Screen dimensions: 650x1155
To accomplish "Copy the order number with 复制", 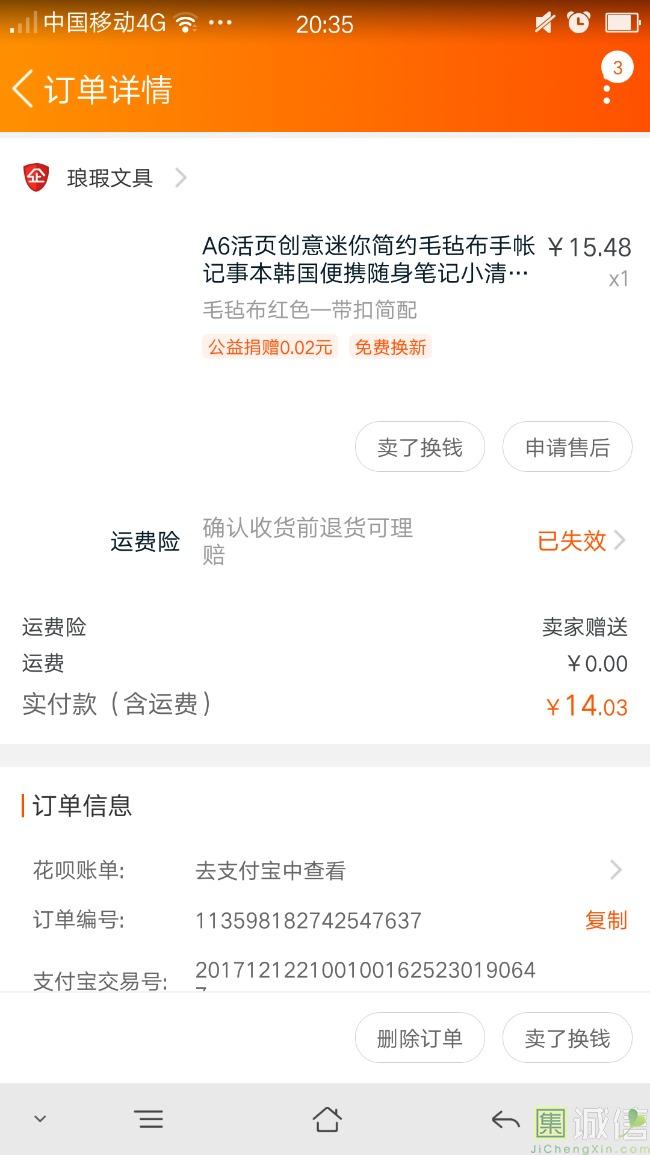I will 605,920.
